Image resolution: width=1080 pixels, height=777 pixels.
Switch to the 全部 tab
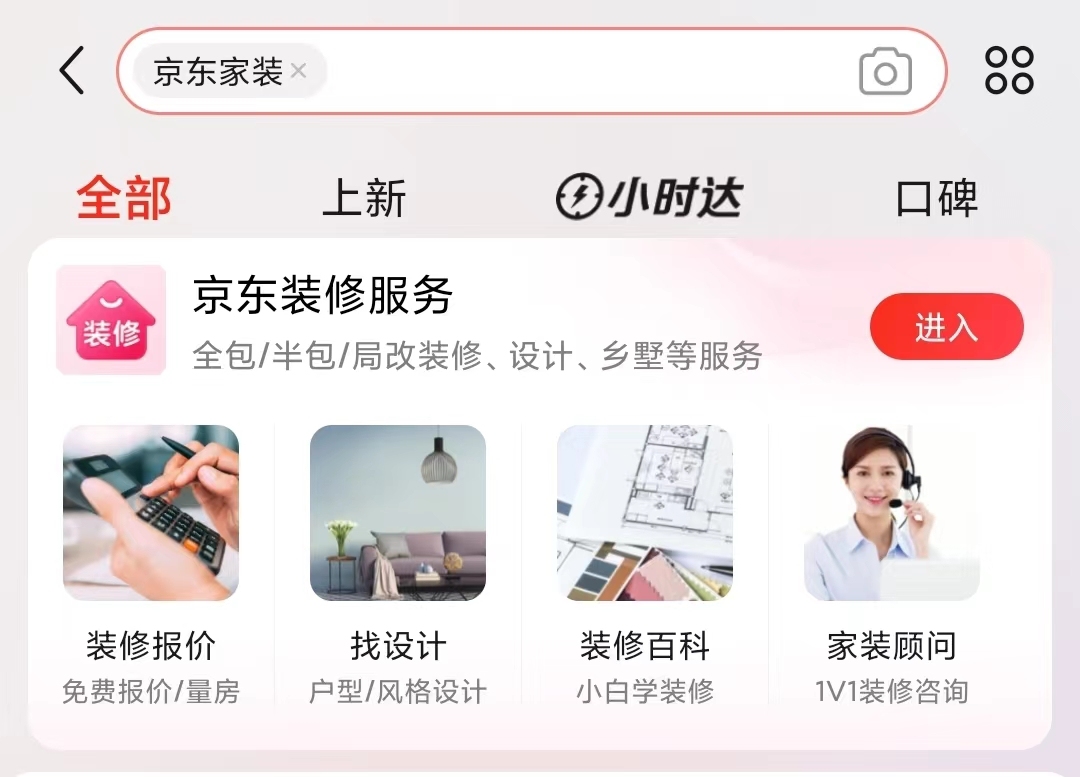(x=124, y=197)
